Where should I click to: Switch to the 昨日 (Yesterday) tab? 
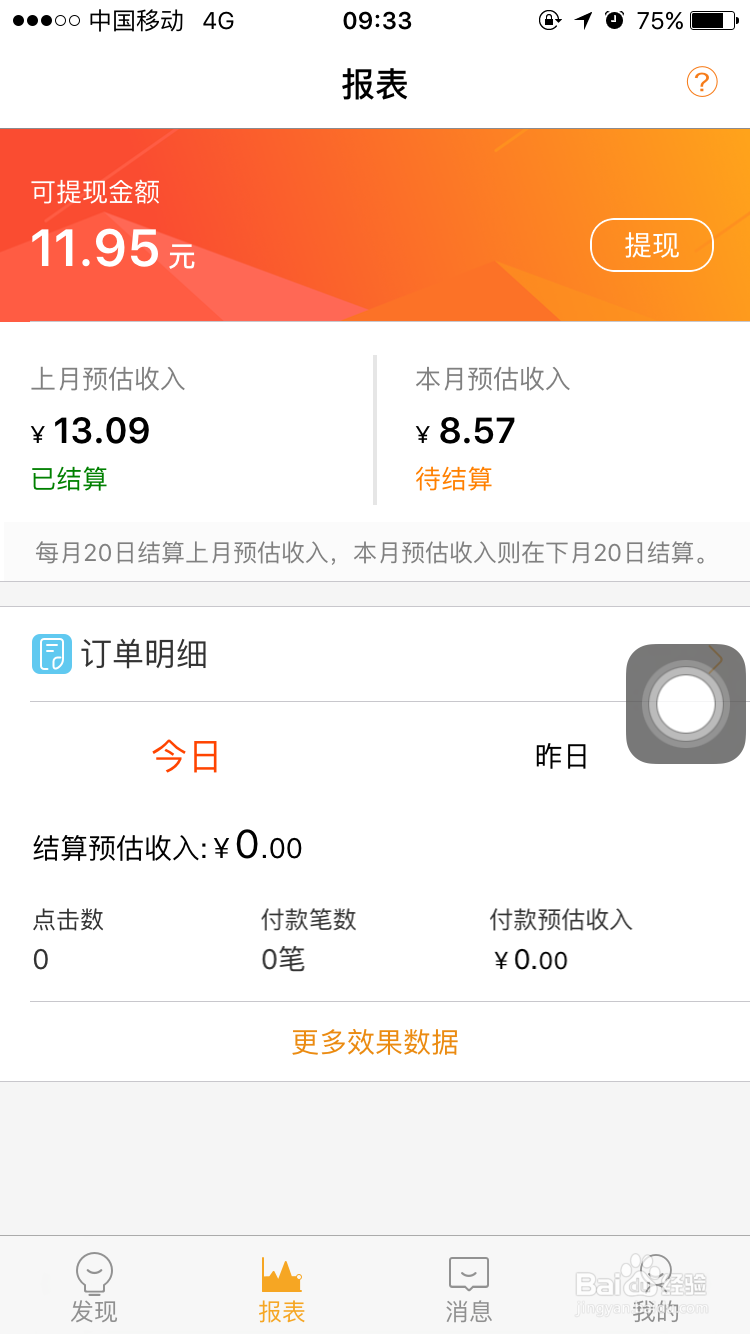562,757
